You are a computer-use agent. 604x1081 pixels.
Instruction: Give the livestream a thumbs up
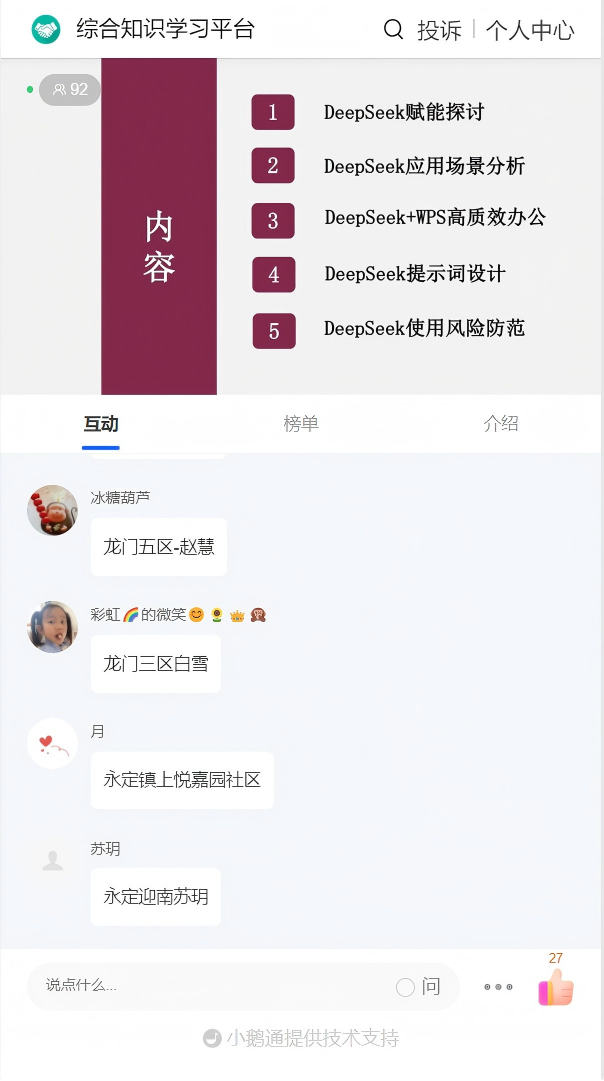(x=556, y=988)
